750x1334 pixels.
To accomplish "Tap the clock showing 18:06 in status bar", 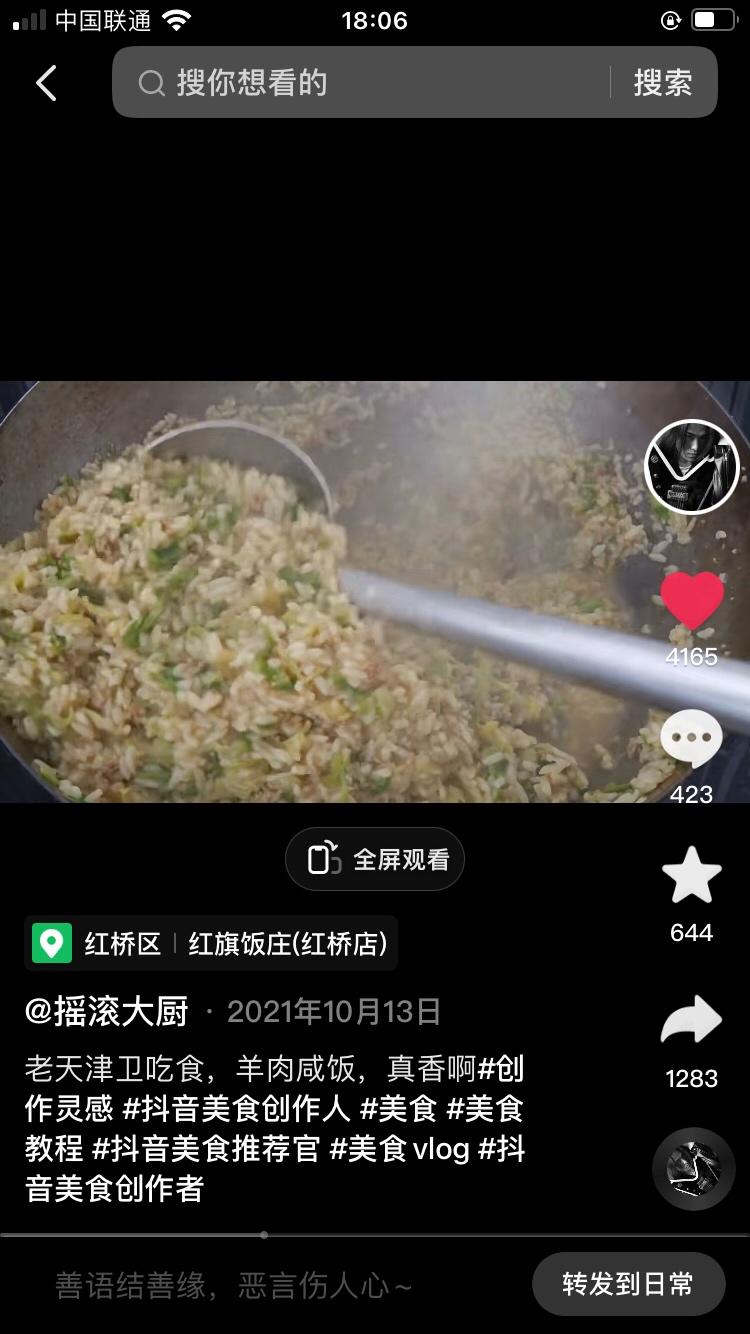I will (375, 20).
